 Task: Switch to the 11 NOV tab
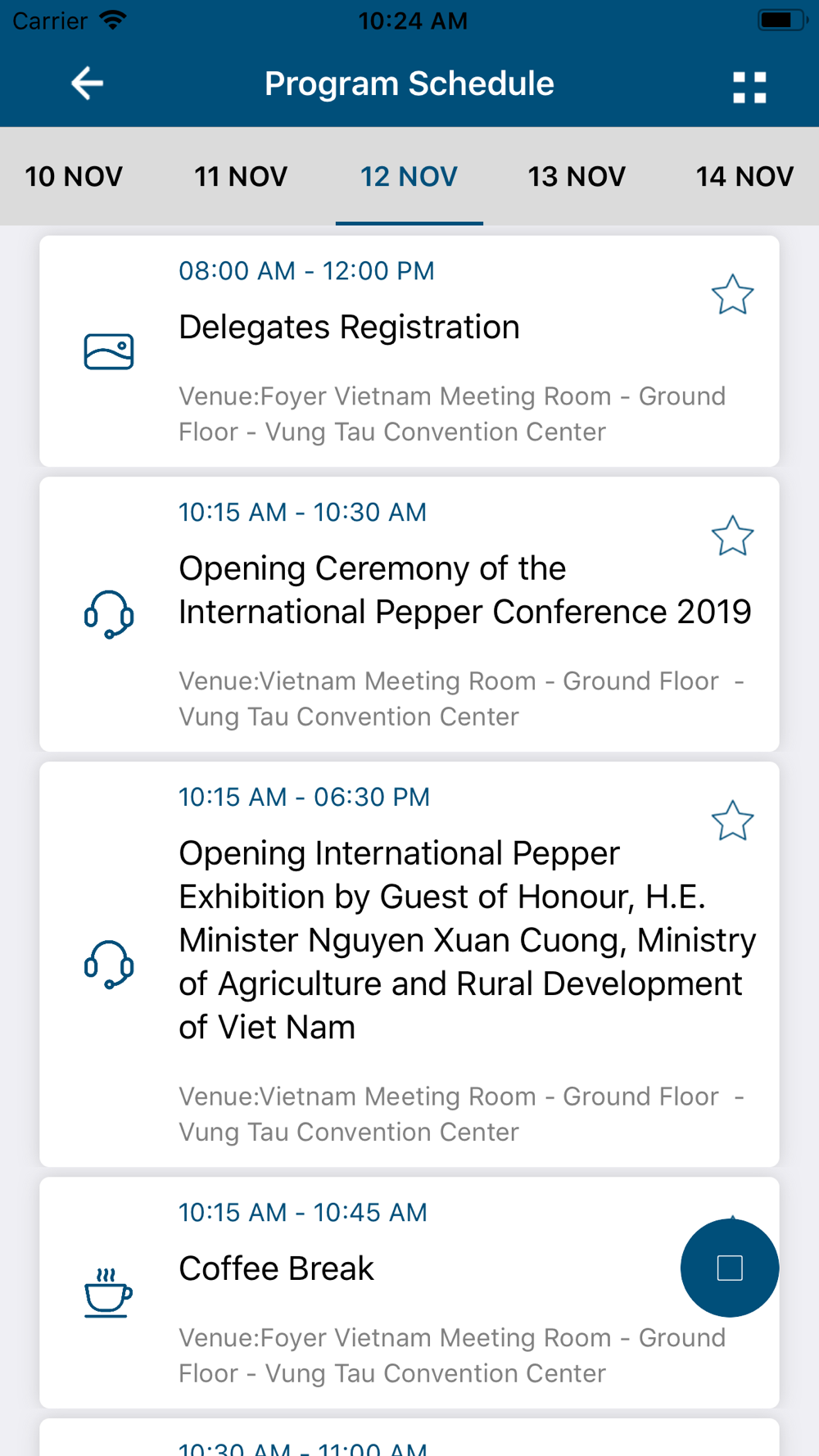241,176
